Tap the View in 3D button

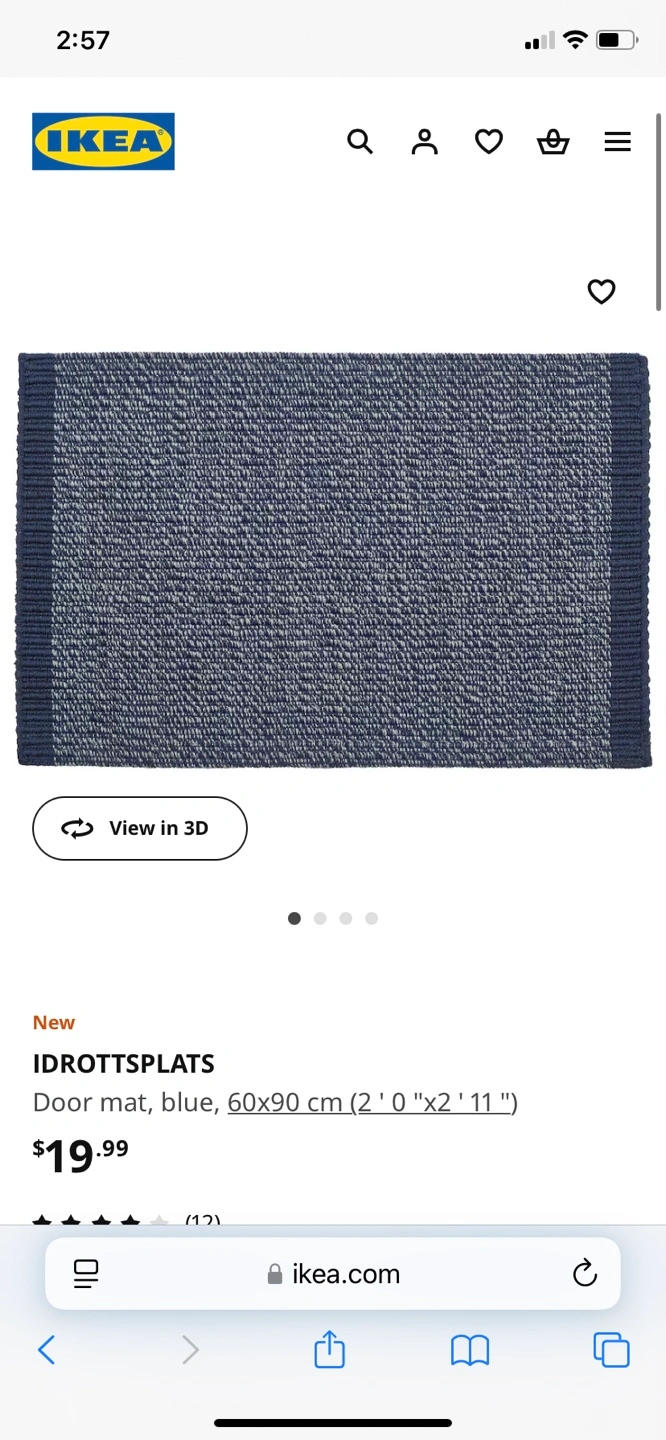pyautogui.click(x=140, y=828)
